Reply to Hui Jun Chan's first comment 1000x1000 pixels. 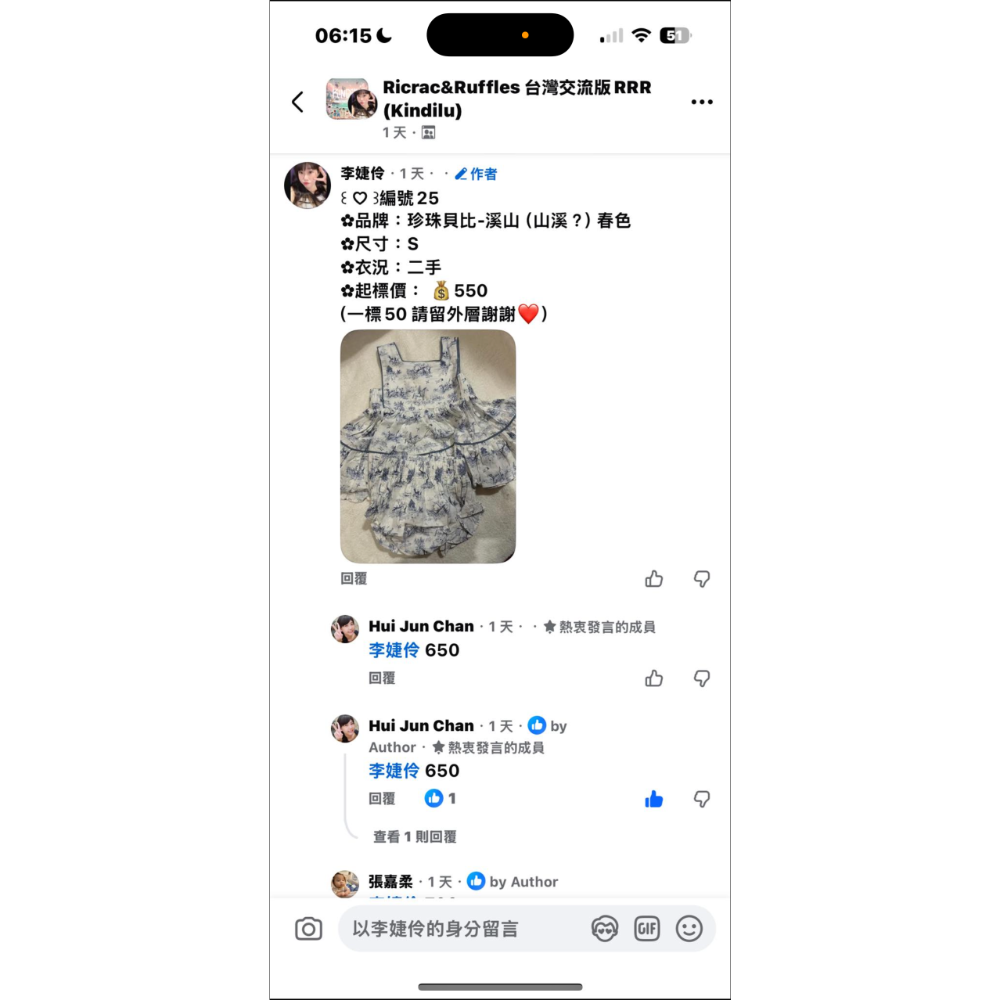click(382, 678)
